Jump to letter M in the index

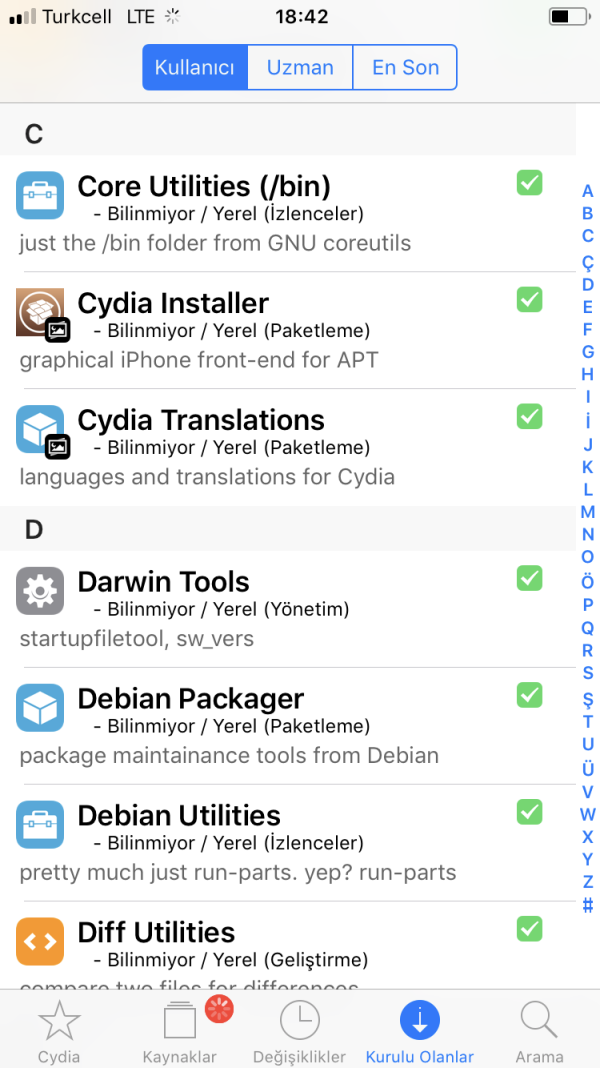[588, 512]
